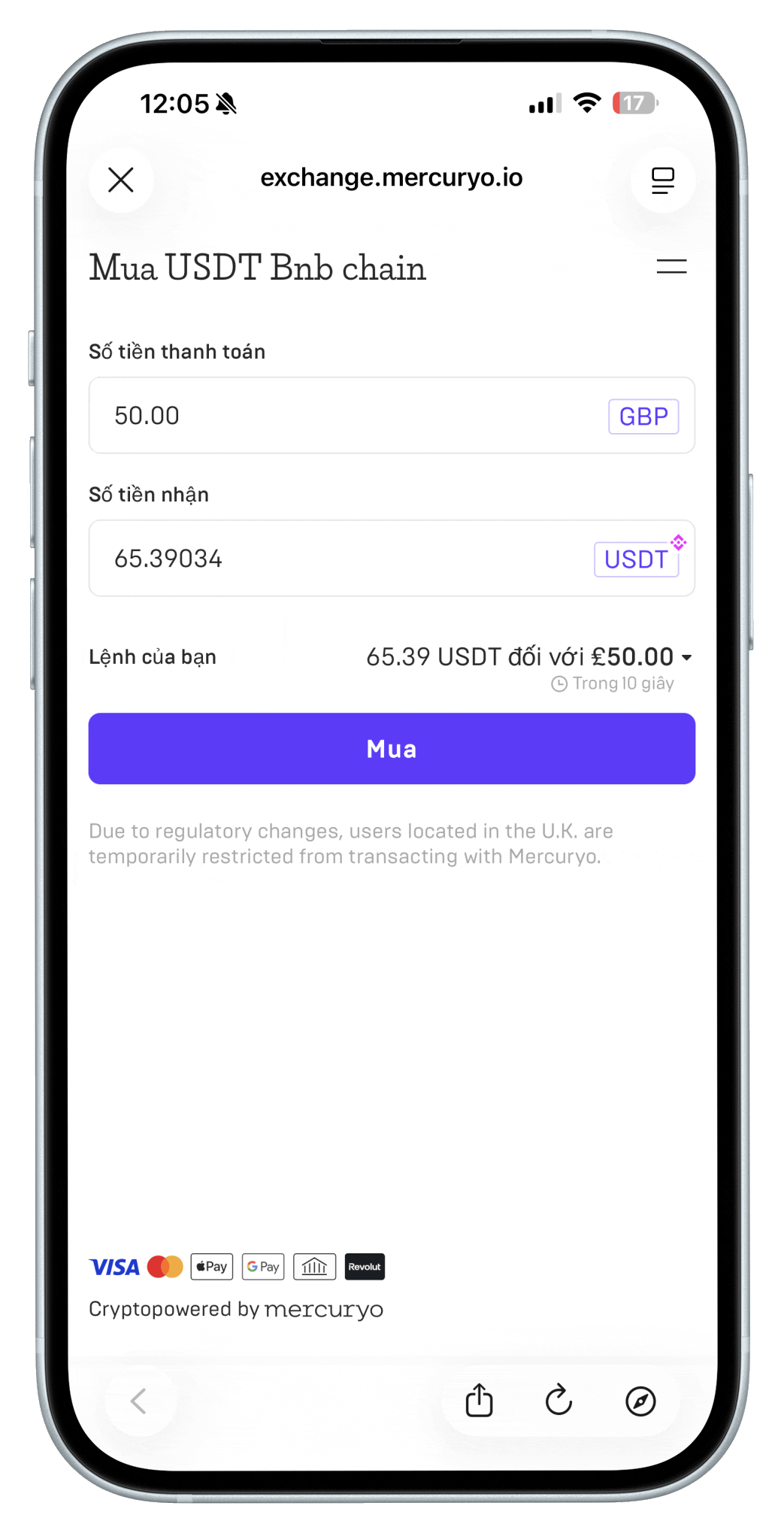Image resolution: width=784 pixels, height=1533 pixels.
Task: Open the page reader options icon
Action: pos(662,180)
